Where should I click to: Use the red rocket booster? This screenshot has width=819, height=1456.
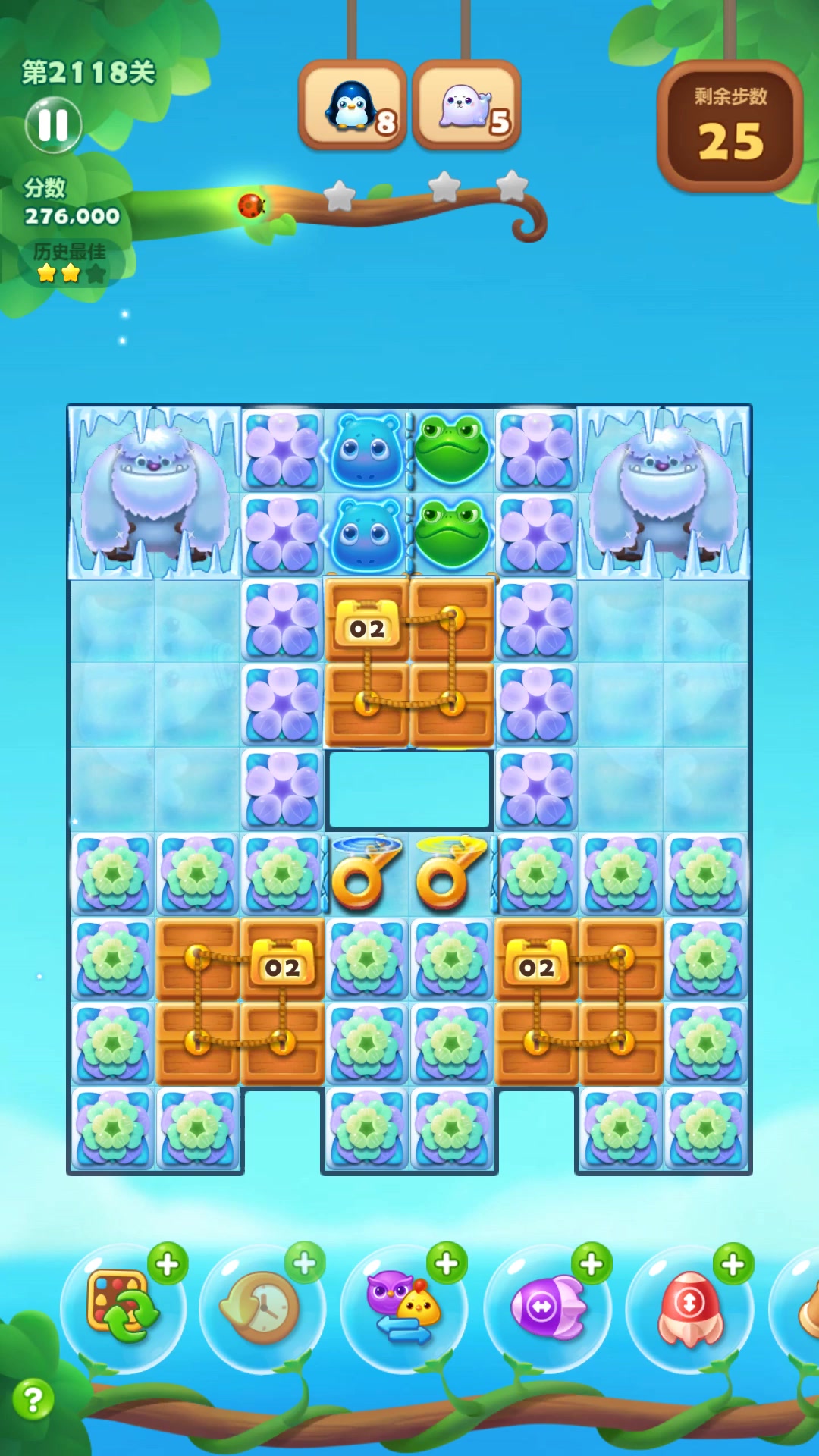tap(689, 1307)
